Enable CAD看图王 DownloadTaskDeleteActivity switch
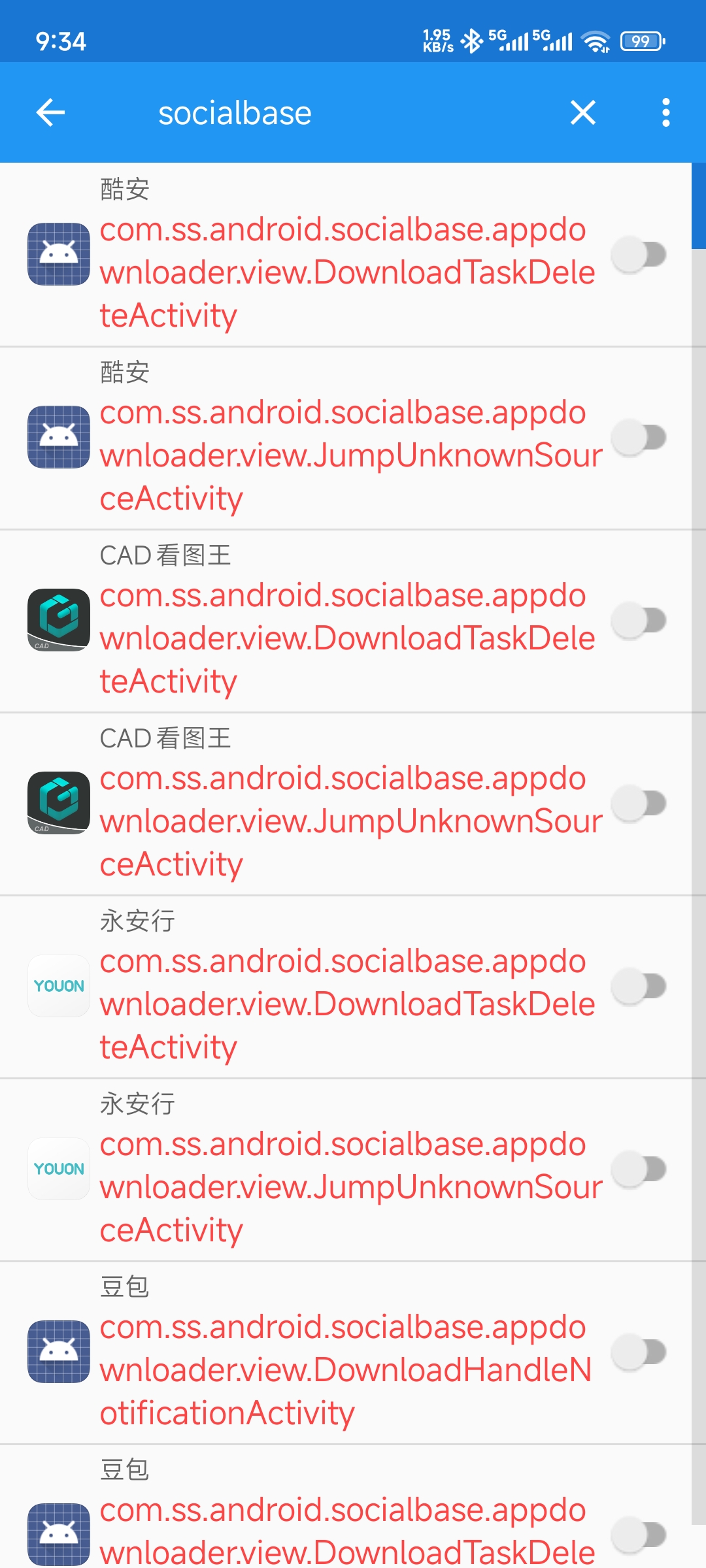This screenshot has height=1568, width=706. coord(639,620)
